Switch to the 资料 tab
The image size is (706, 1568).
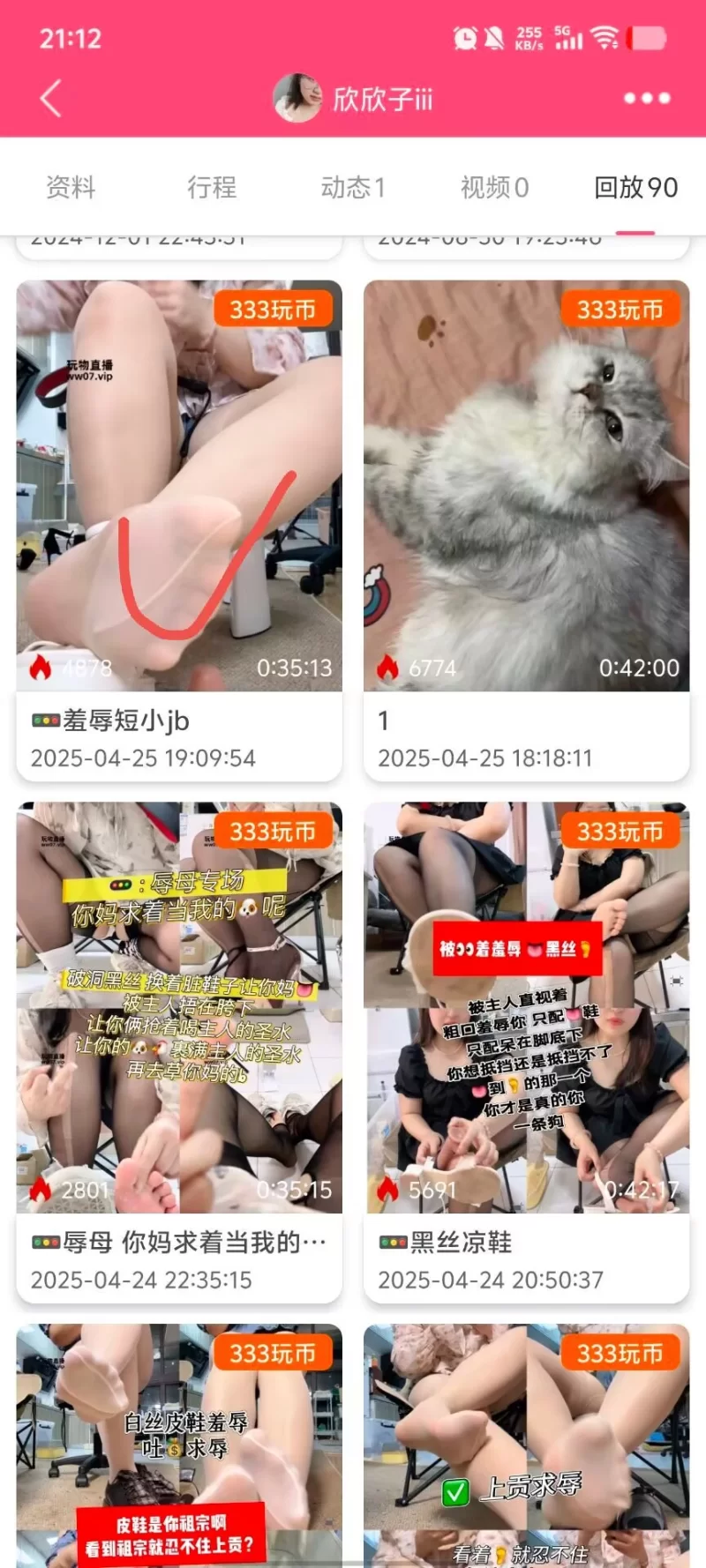[x=71, y=187]
